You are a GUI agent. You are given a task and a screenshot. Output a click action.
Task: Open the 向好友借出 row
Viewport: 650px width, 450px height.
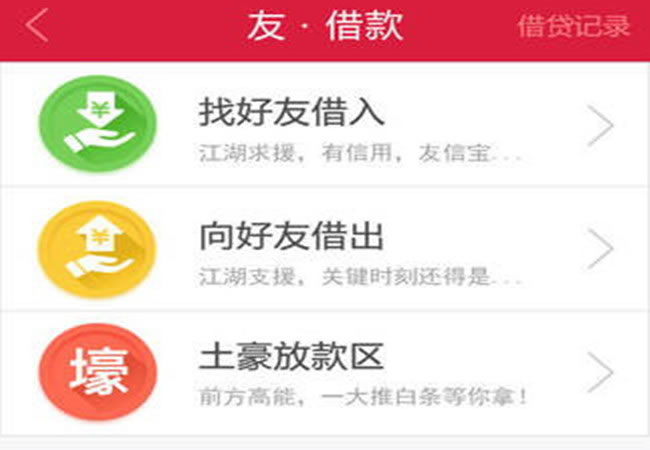[325, 250]
